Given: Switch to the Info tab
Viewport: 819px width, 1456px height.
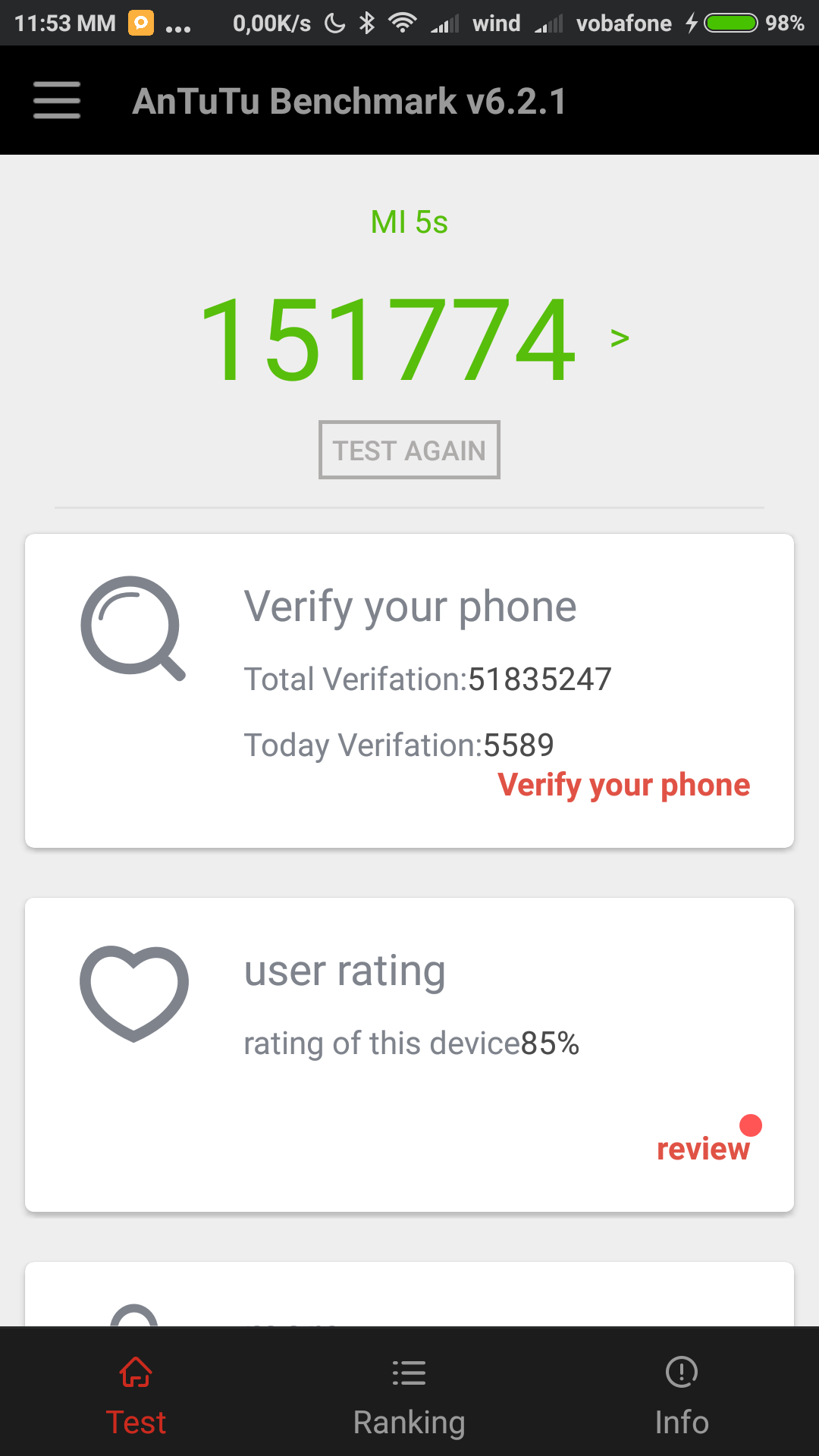Looking at the screenshot, I should pos(682,1397).
